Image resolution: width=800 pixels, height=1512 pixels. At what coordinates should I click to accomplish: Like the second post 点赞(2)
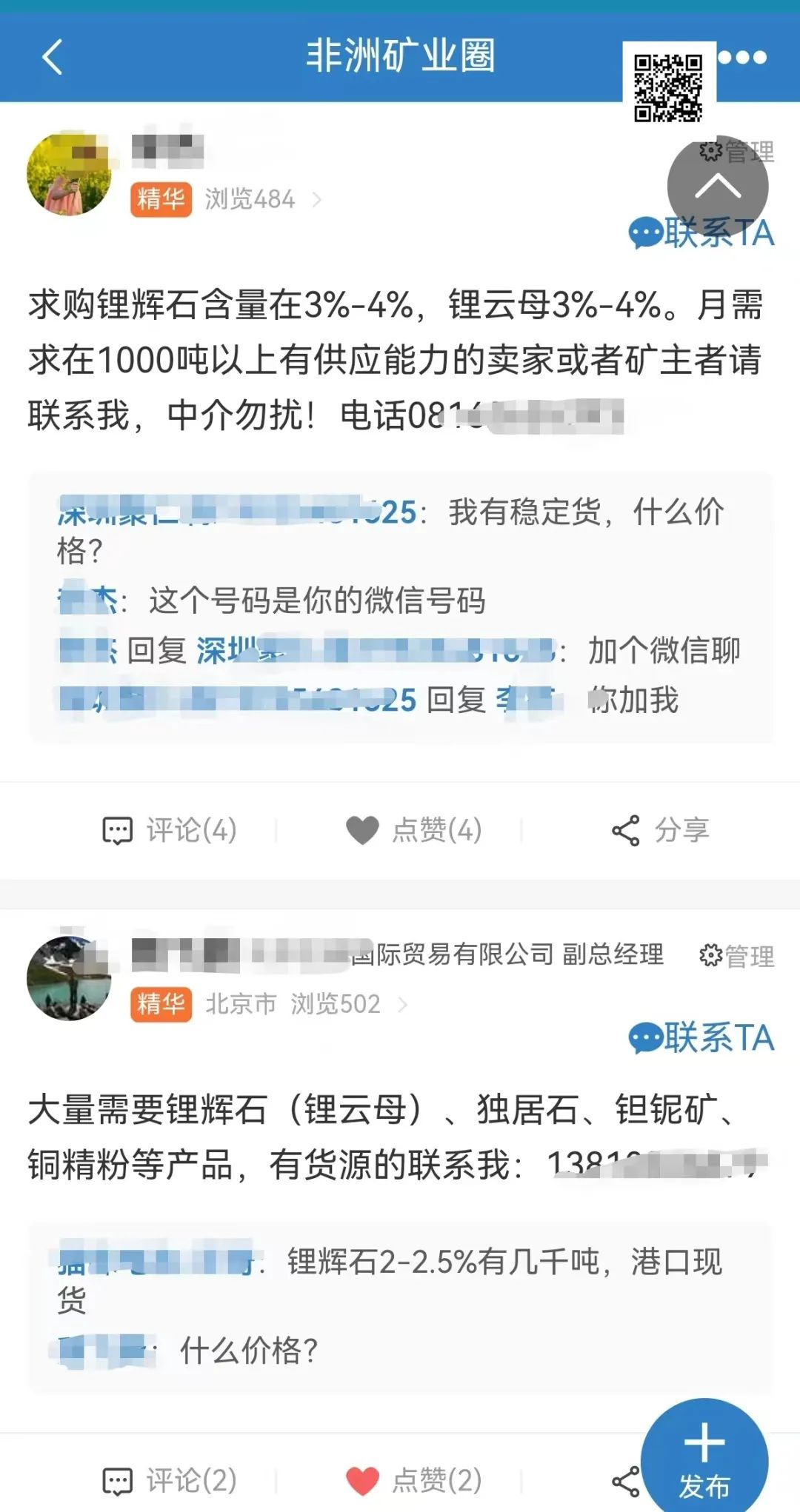(x=415, y=1481)
